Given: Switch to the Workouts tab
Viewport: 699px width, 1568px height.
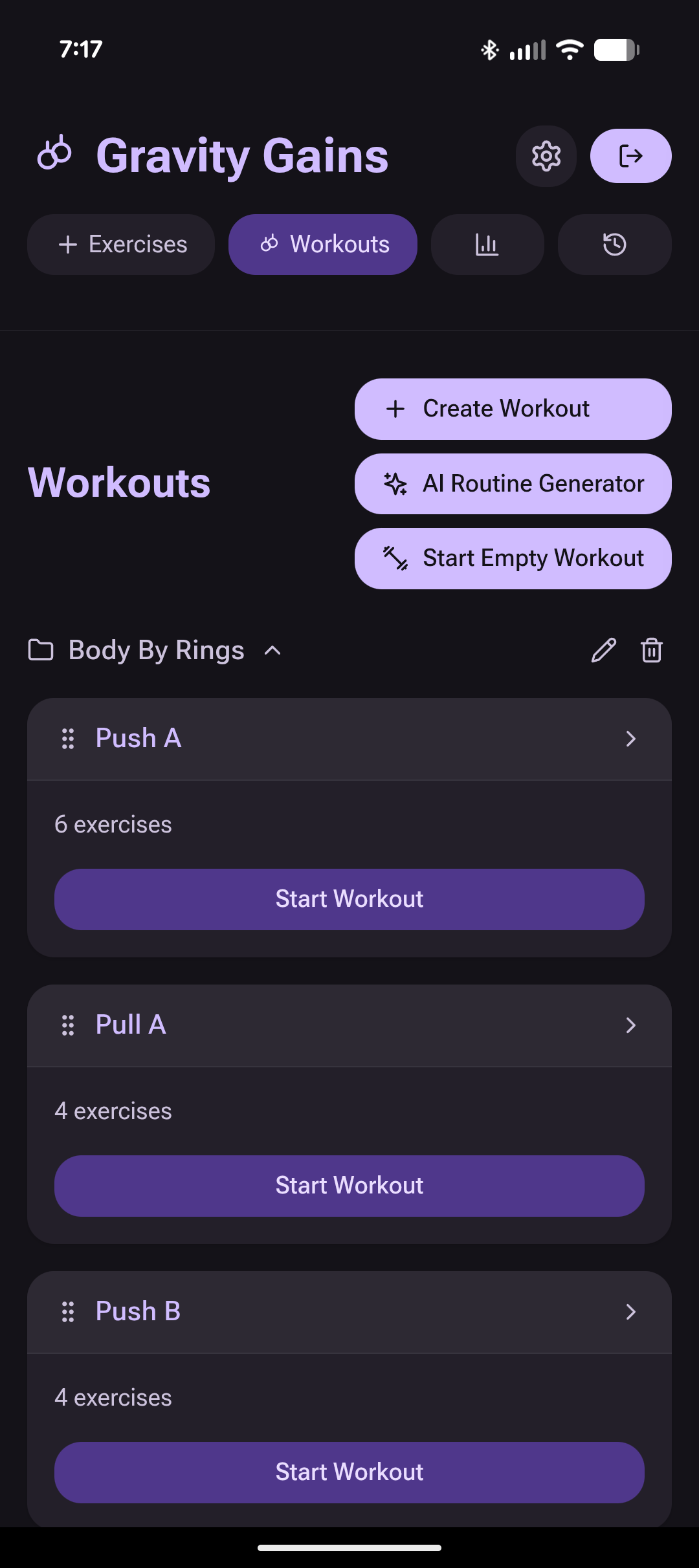Looking at the screenshot, I should click(323, 245).
